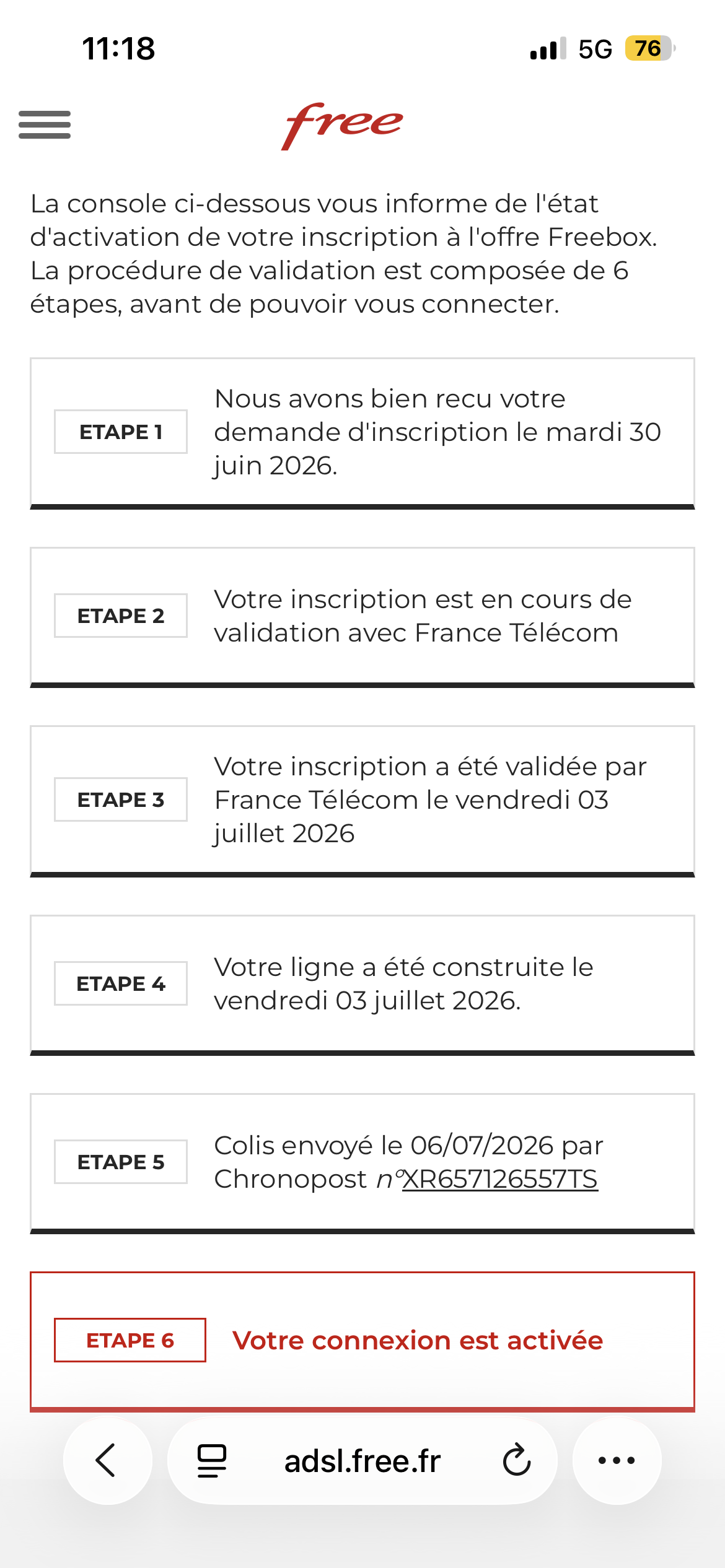The image size is (725, 1568).
Task: Open the browser's more options menu
Action: (x=617, y=1460)
